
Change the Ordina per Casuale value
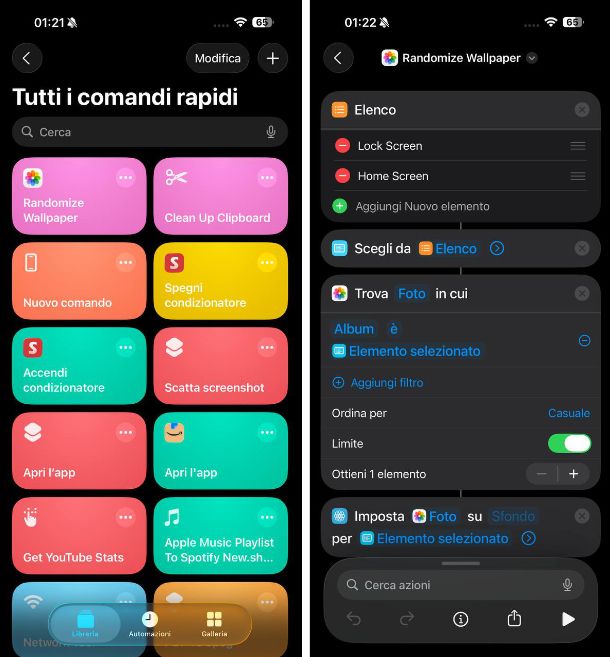click(568, 413)
